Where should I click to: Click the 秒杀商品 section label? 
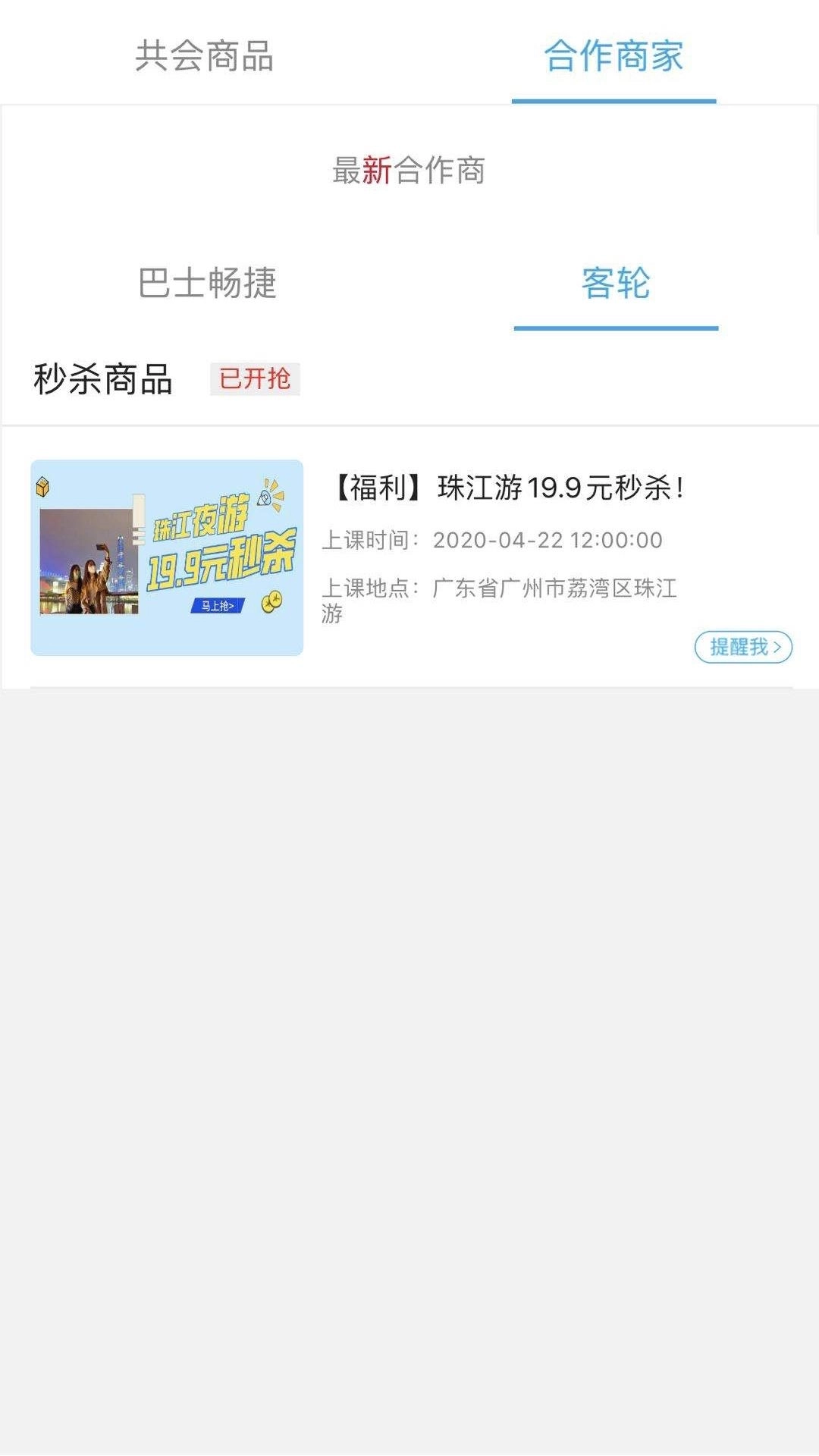tap(102, 379)
